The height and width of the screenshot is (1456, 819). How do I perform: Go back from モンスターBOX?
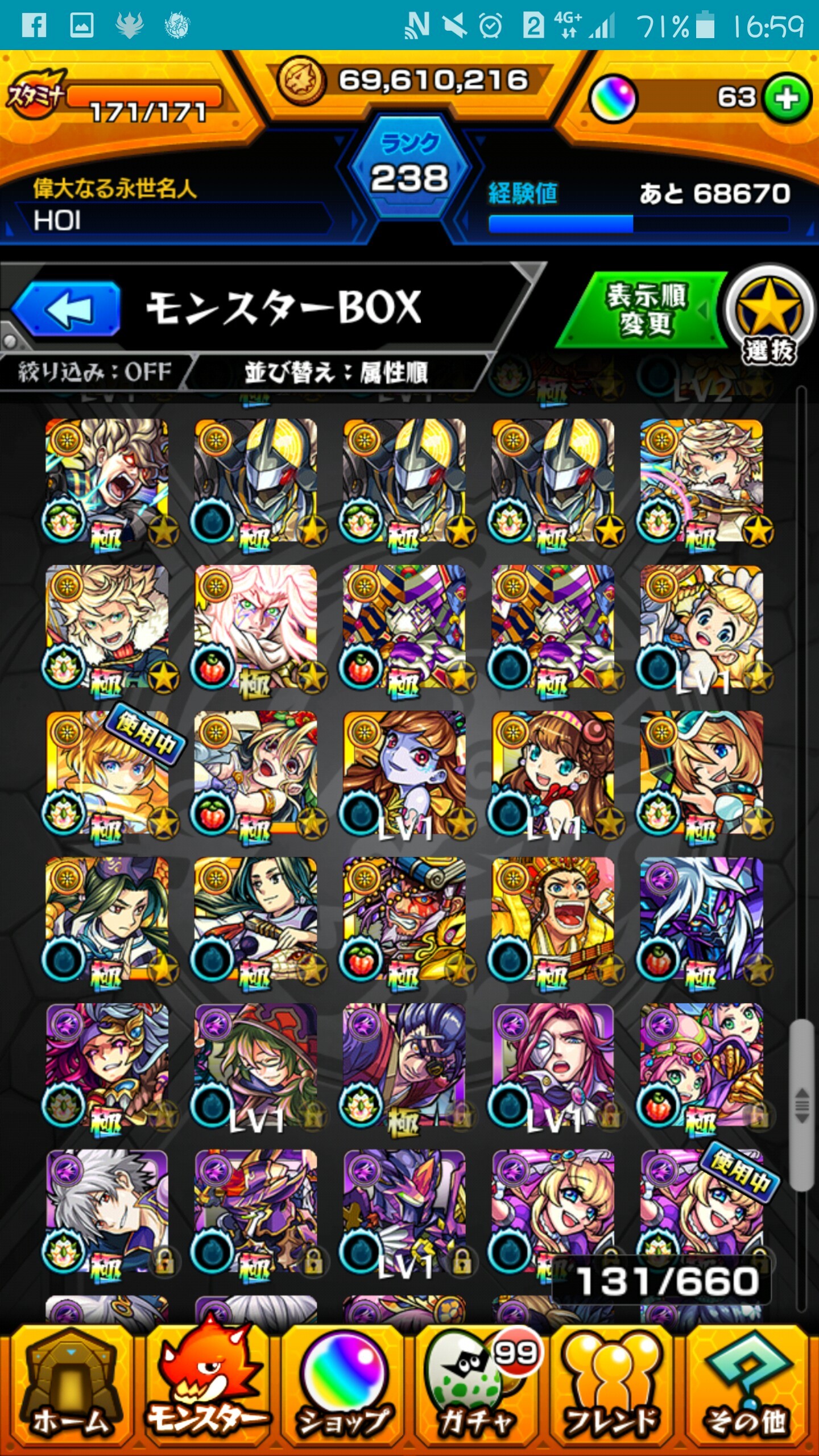[67, 309]
